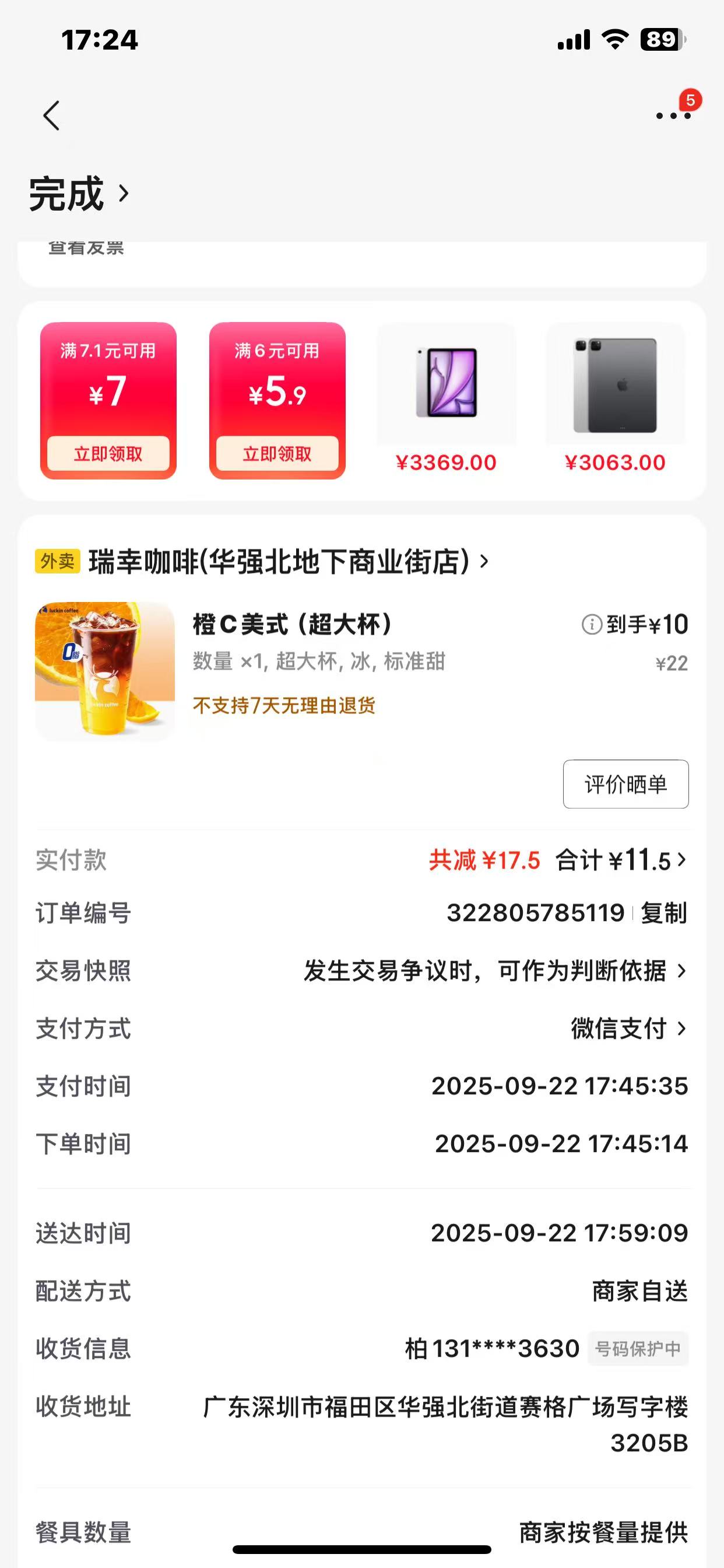Copy the order number with 复制
This screenshot has width=724, height=1568.
coord(664,913)
